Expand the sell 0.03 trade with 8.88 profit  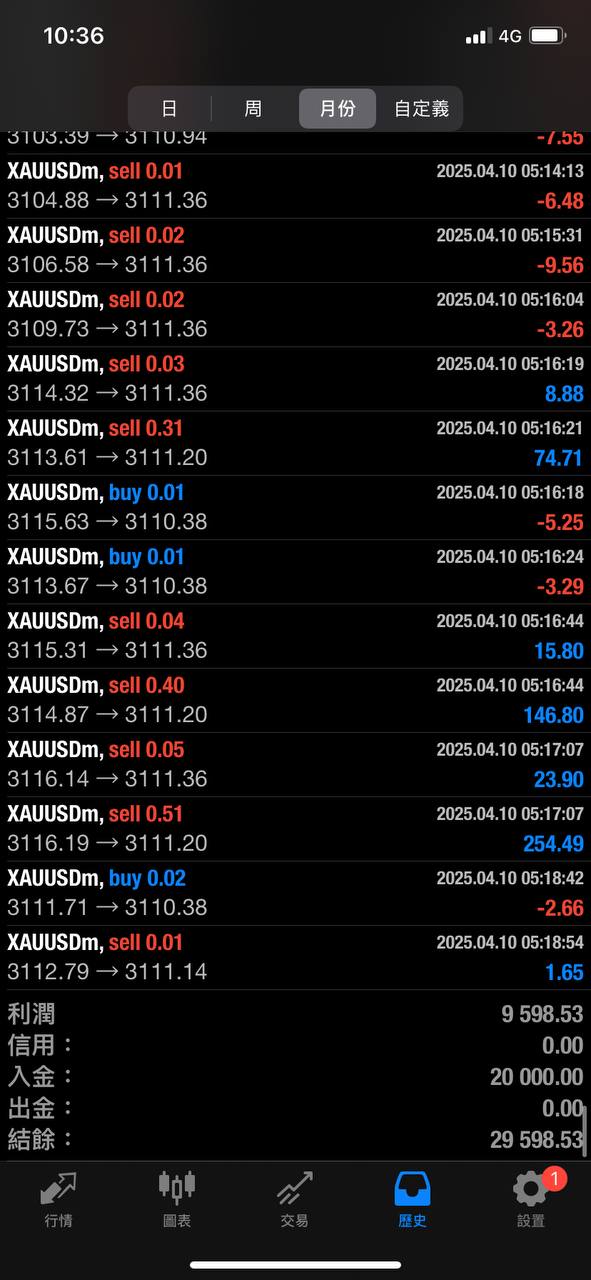(295, 379)
